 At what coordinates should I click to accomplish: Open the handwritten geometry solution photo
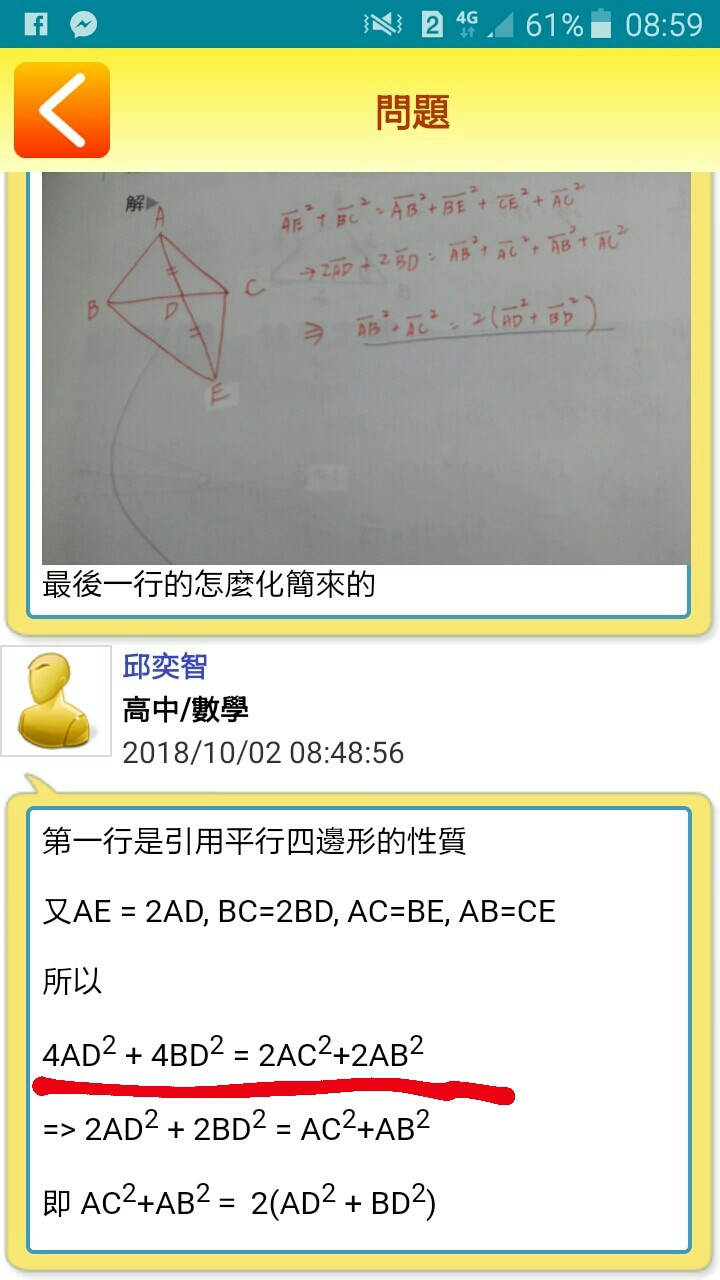tap(366, 367)
